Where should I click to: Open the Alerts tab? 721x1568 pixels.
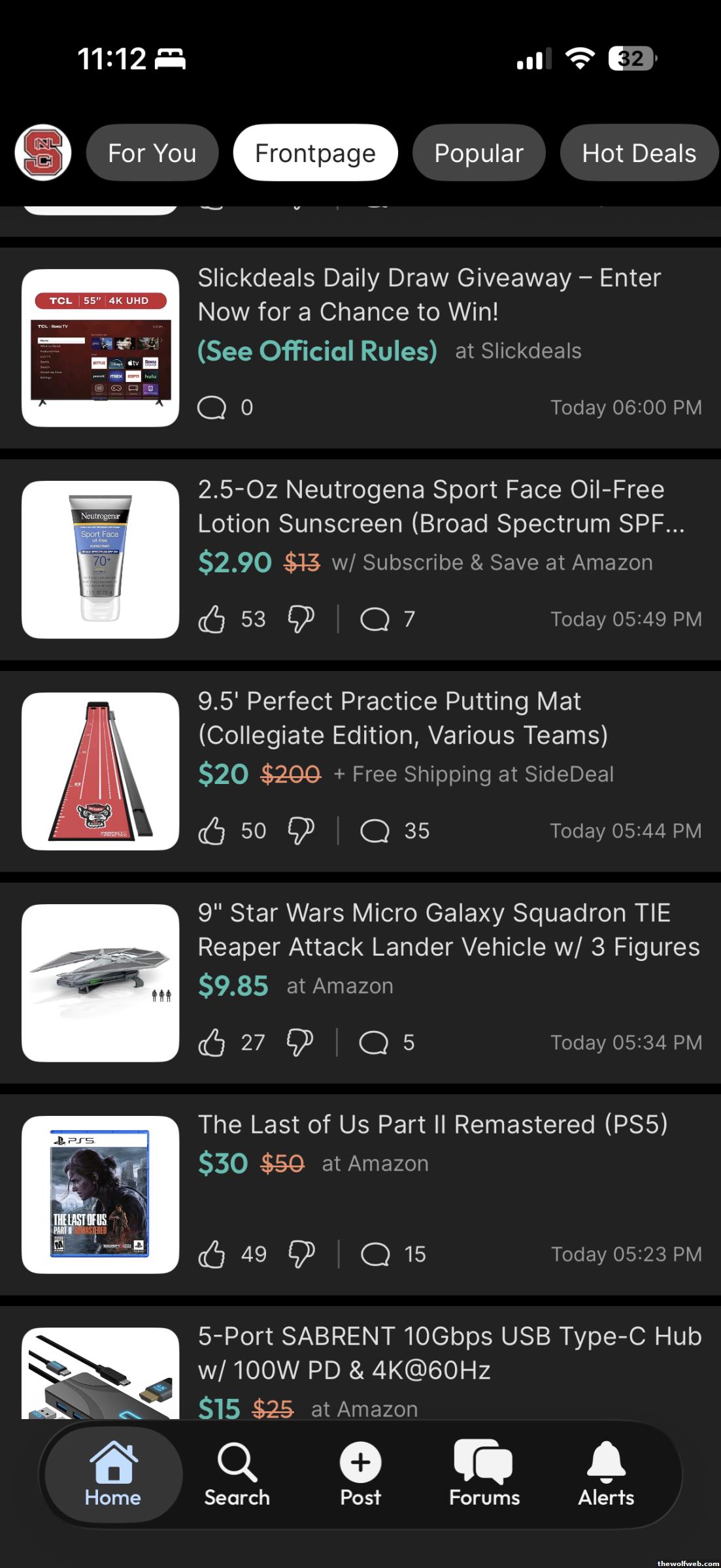click(606, 1475)
